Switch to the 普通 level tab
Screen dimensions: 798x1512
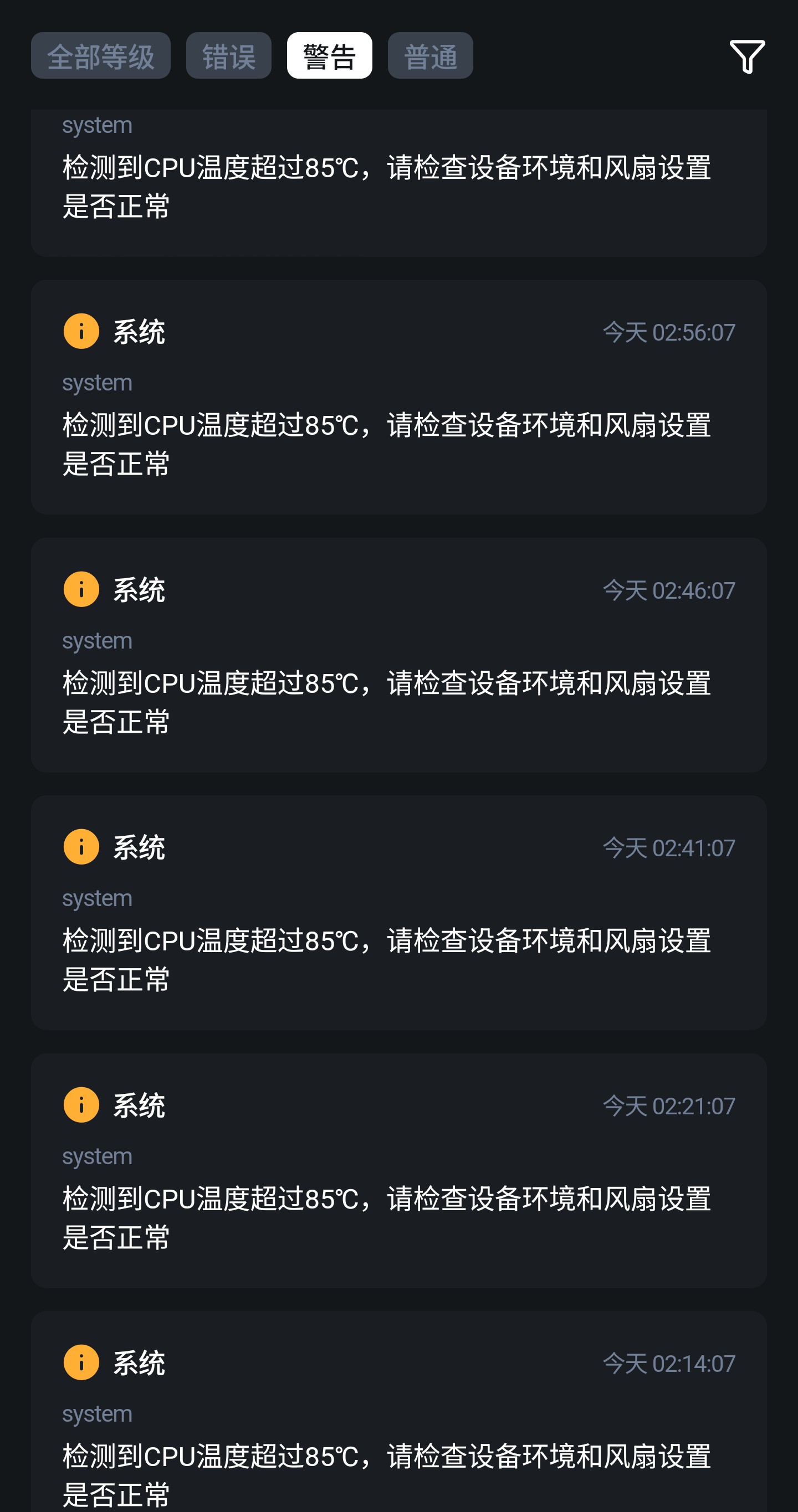(430, 56)
